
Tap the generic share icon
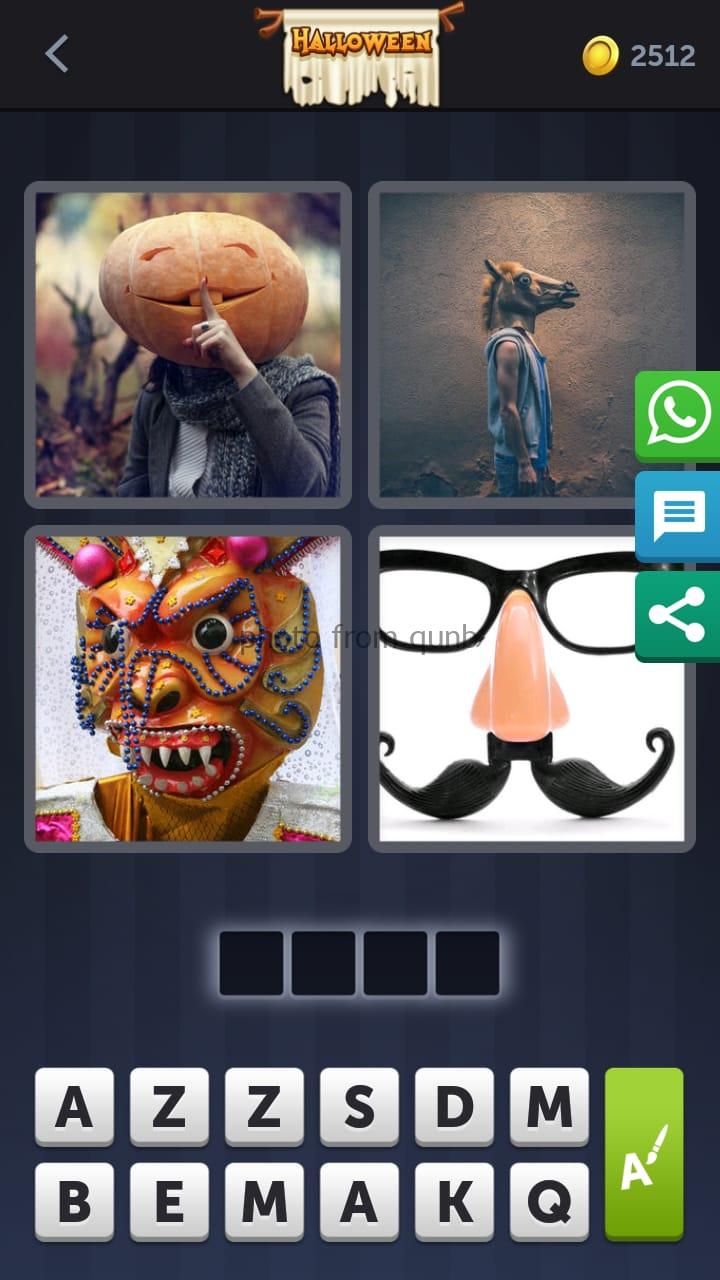678,615
